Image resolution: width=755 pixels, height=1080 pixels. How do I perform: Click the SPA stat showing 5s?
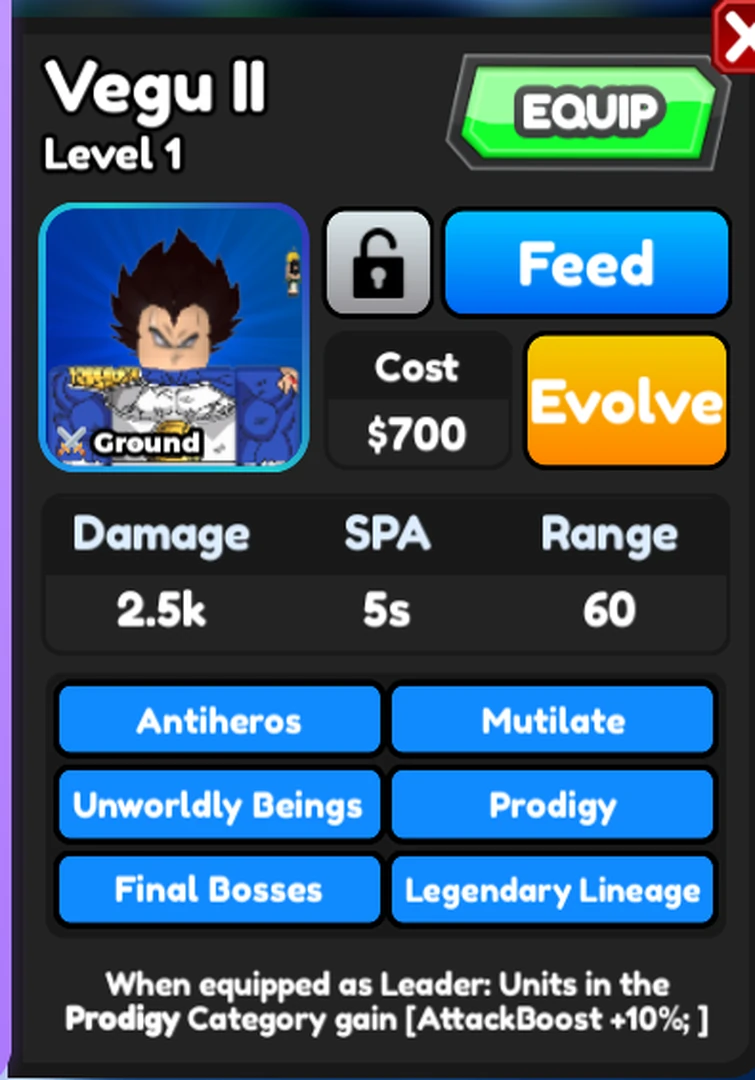(386, 610)
